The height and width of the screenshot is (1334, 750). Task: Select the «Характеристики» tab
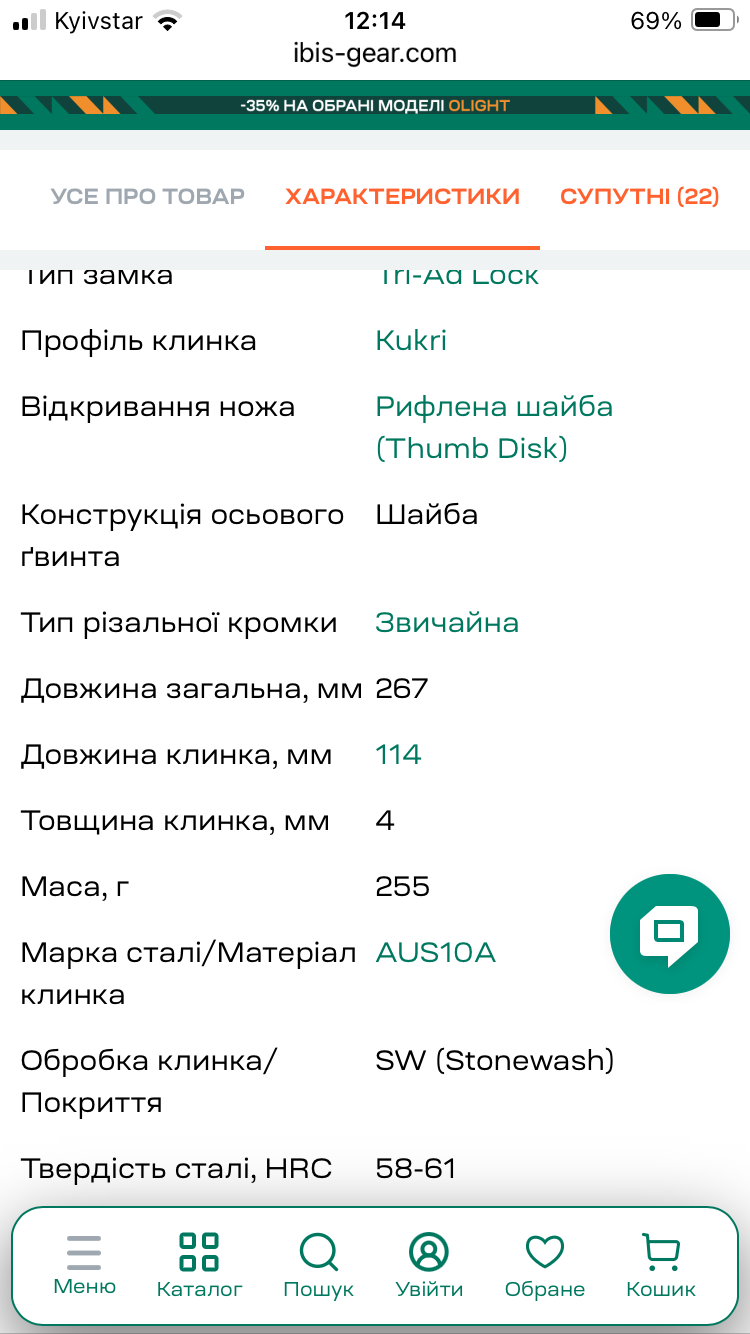click(402, 196)
